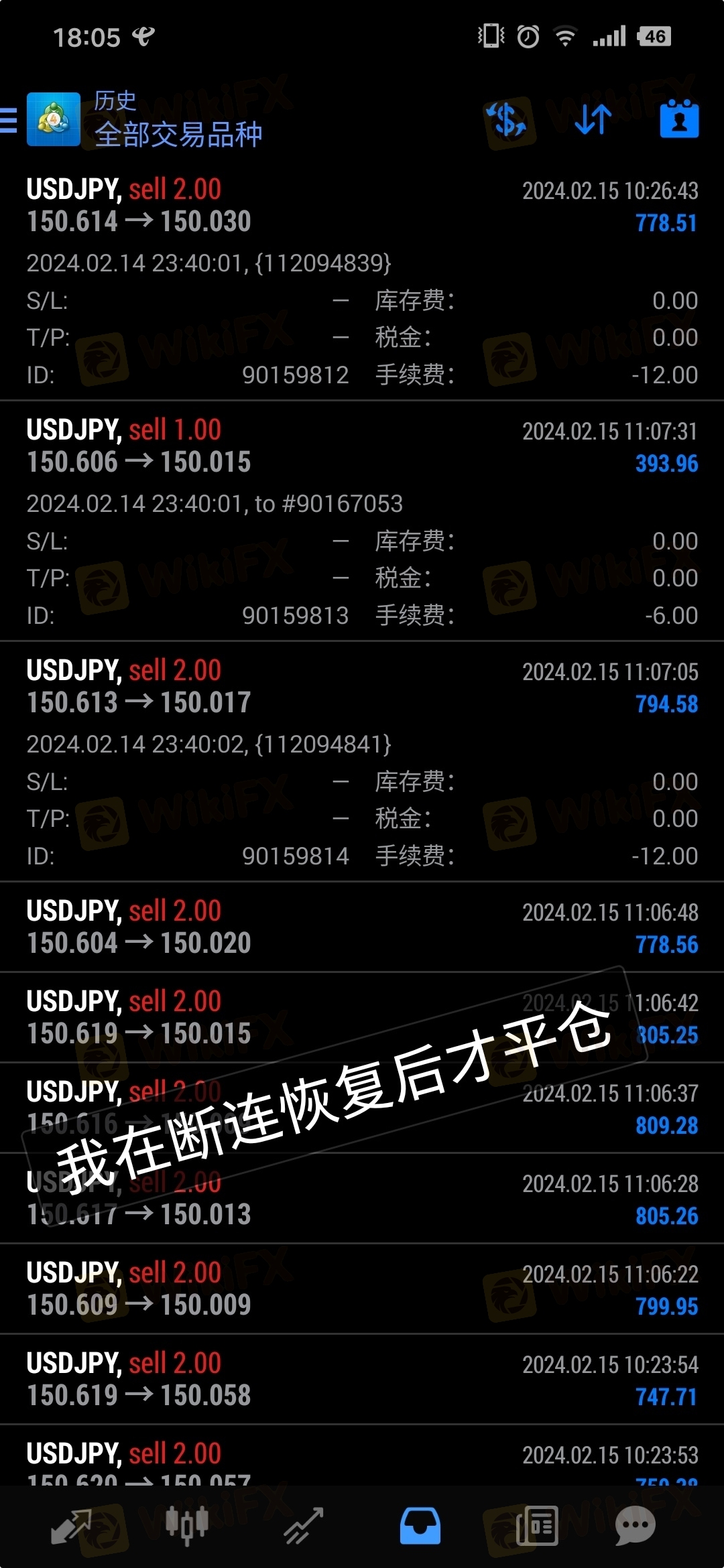
Task: Switch to the News tab
Action: tap(537, 1526)
